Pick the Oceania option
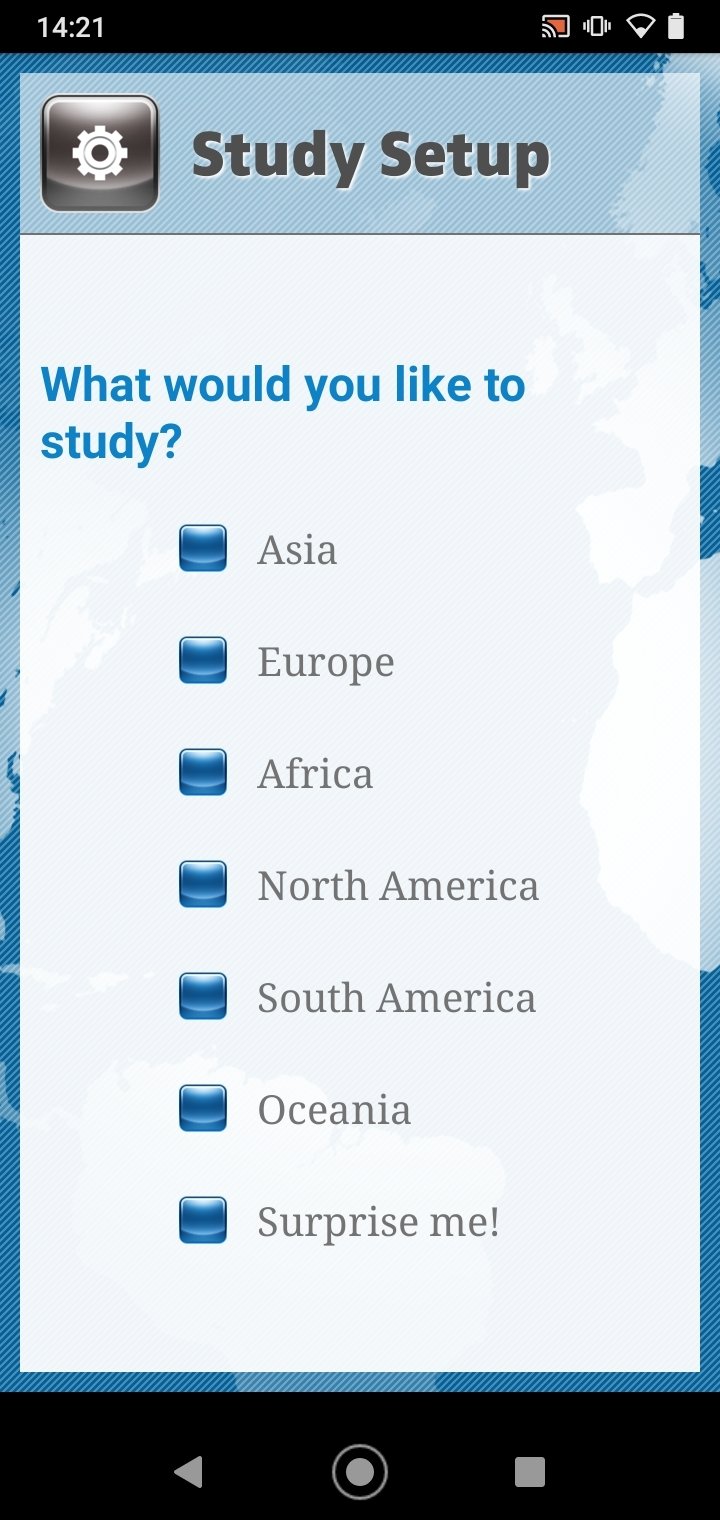This screenshot has width=720, height=1520. point(203,1108)
